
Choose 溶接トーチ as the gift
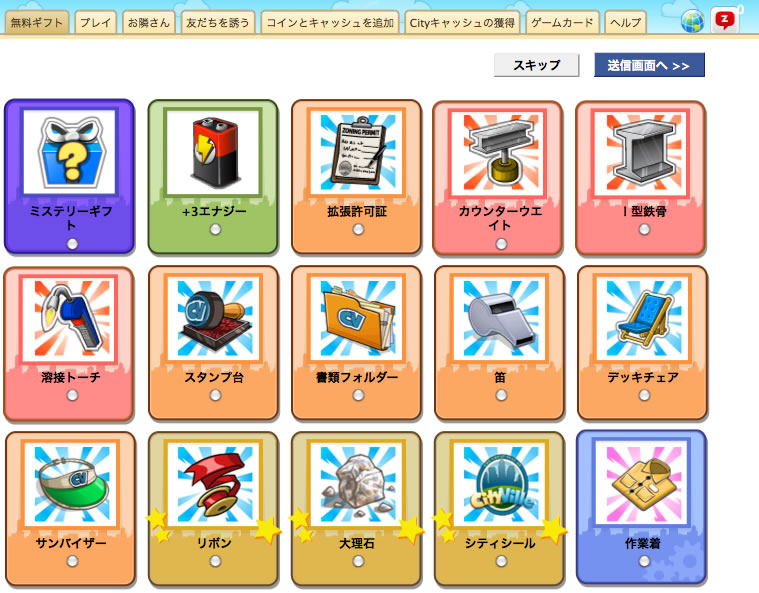71,396
